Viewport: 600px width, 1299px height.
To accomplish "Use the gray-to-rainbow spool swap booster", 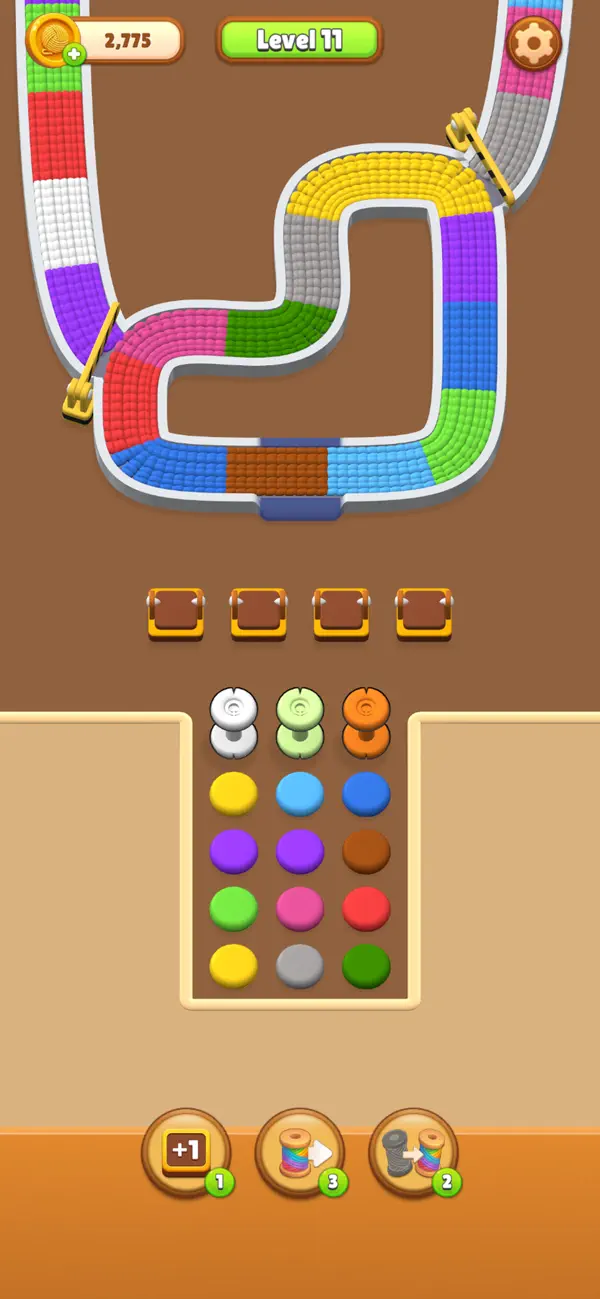I will [414, 1152].
